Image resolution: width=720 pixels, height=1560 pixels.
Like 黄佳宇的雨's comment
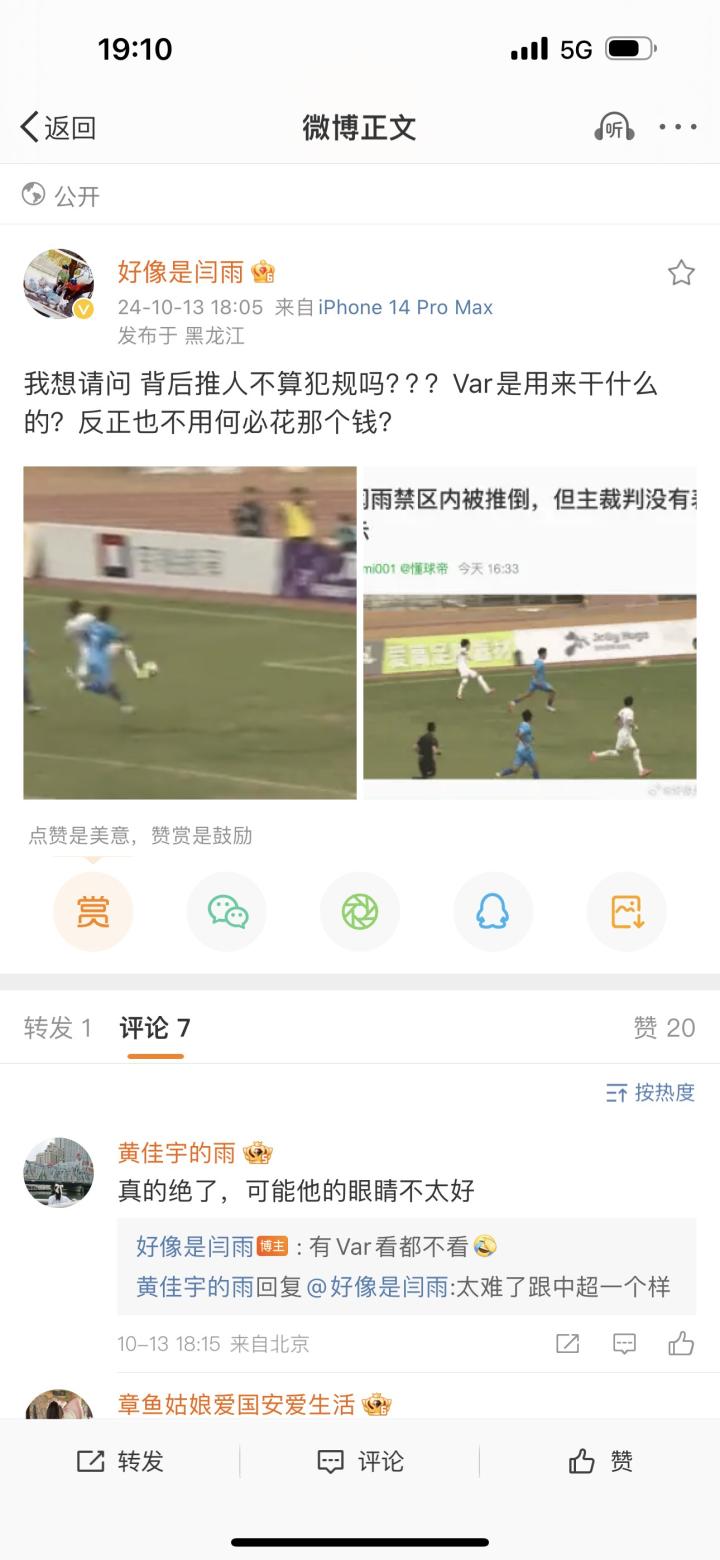pyautogui.click(x=681, y=1343)
